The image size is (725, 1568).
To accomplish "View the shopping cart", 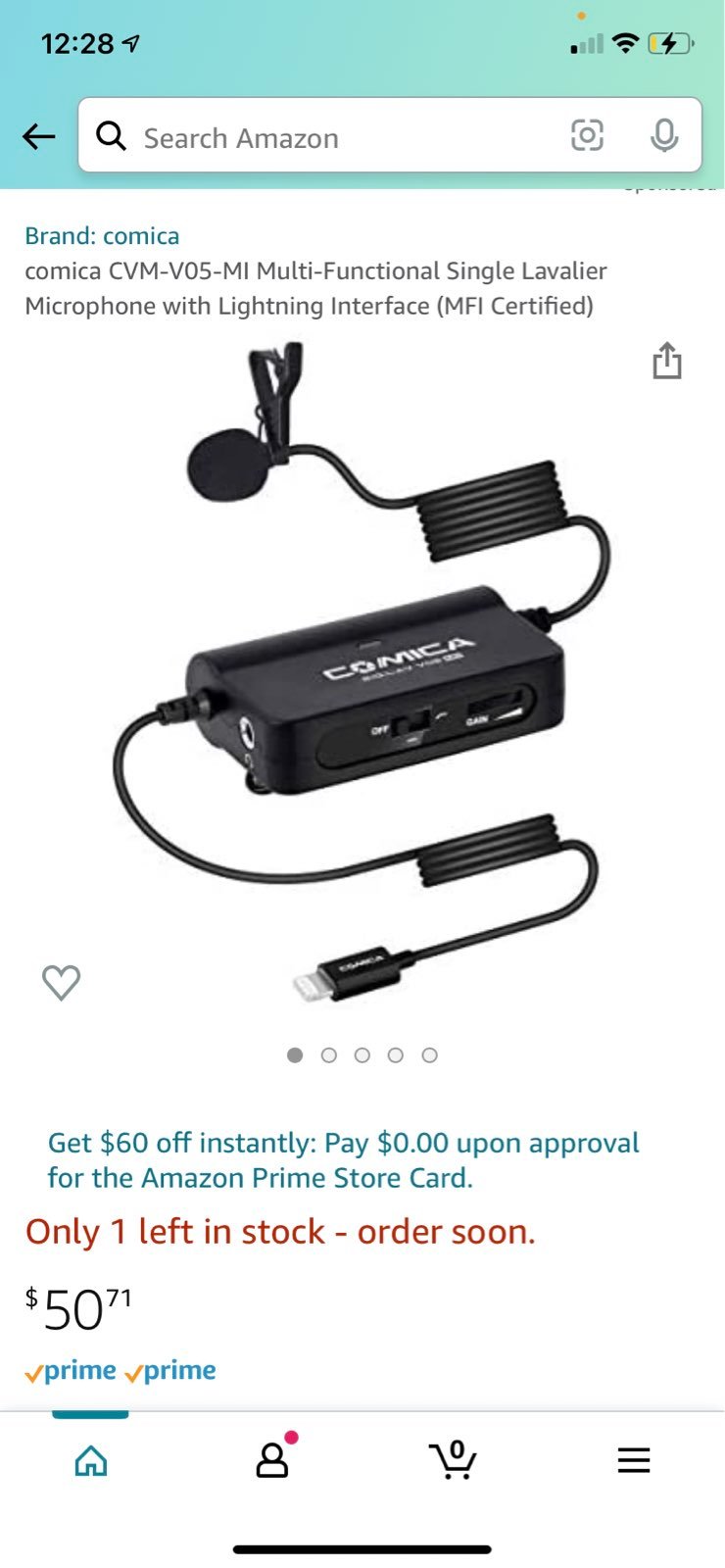I will tap(453, 1459).
